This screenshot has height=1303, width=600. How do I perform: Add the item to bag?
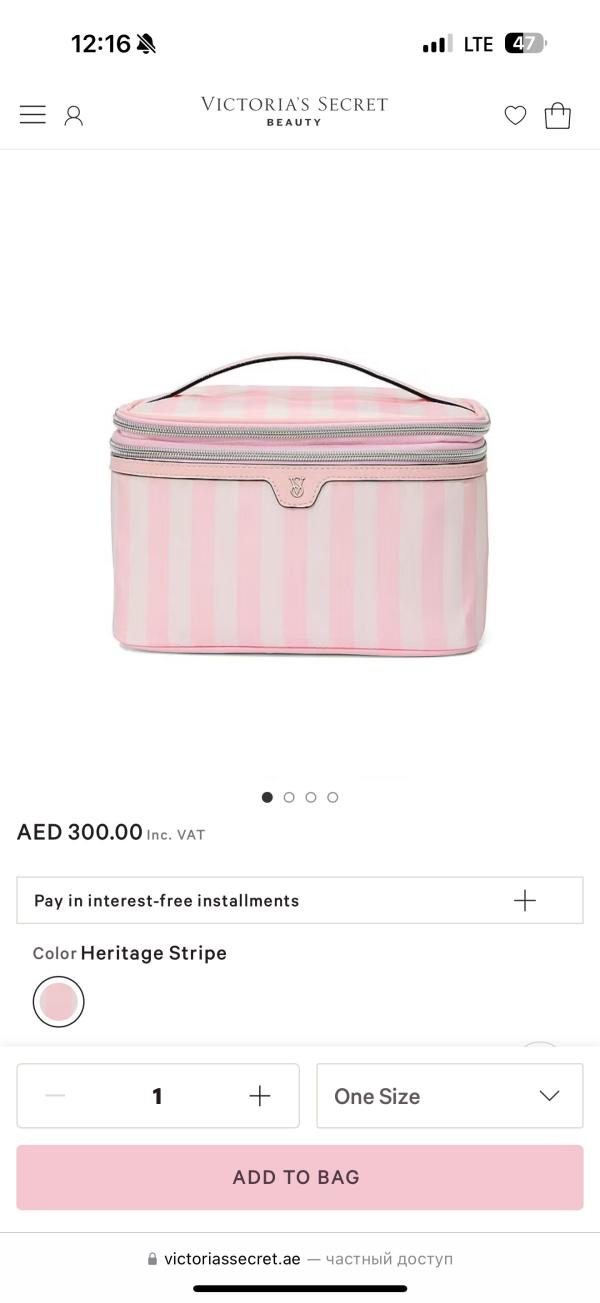300,1177
